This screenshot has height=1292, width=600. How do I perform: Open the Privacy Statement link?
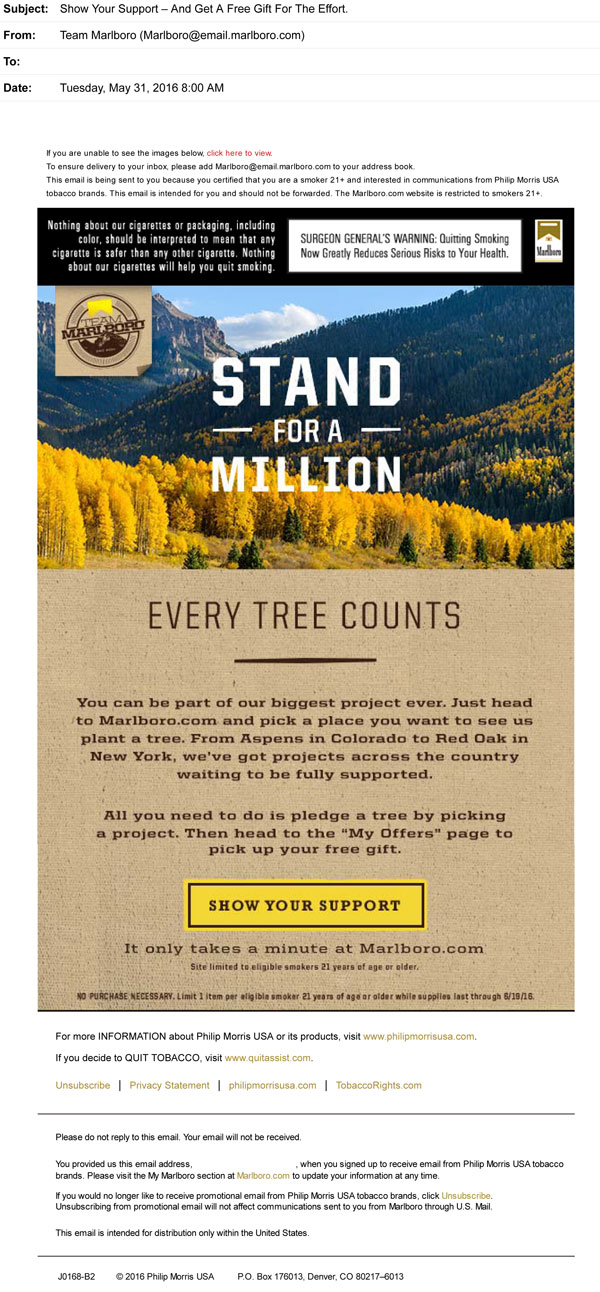click(x=169, y=1085)
